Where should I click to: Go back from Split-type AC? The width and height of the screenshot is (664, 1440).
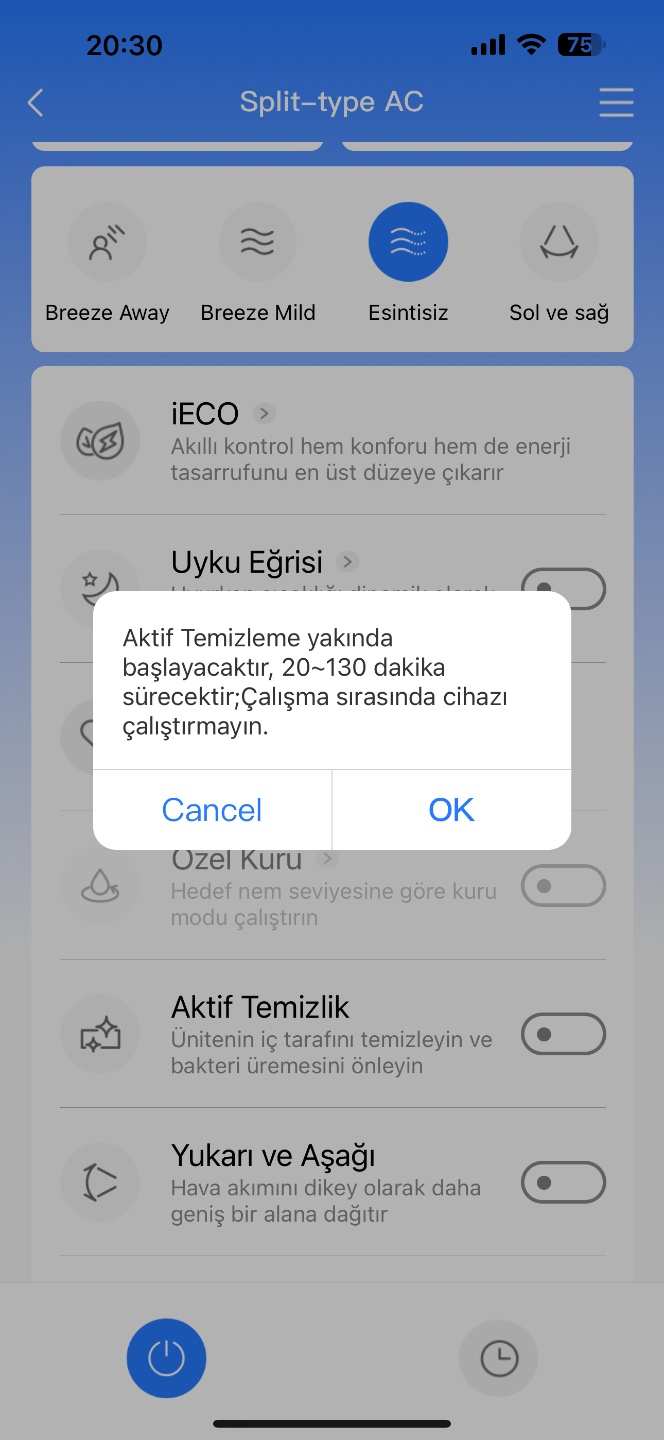pos(36,102)
